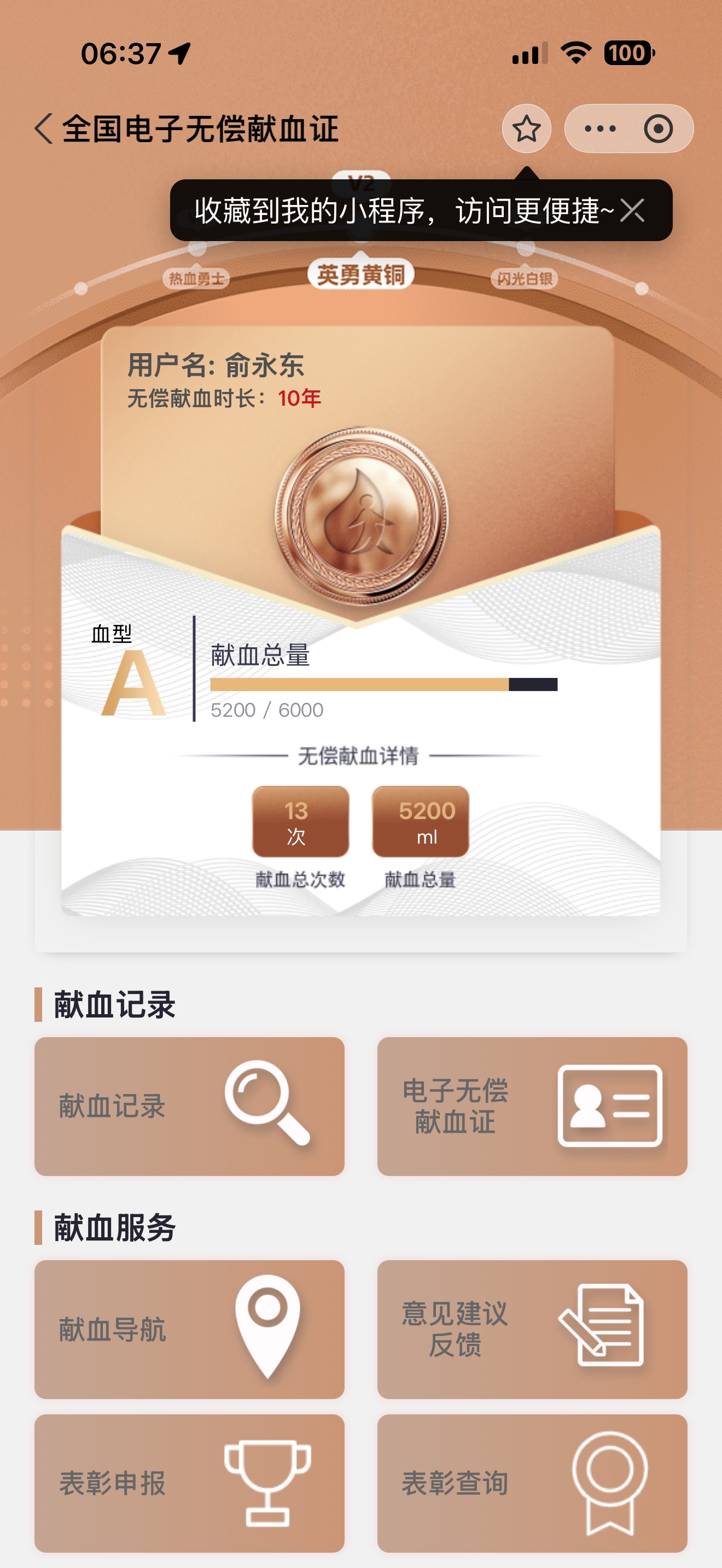
Task: Open the 表彰查询 card
Action: point(532,1483)
